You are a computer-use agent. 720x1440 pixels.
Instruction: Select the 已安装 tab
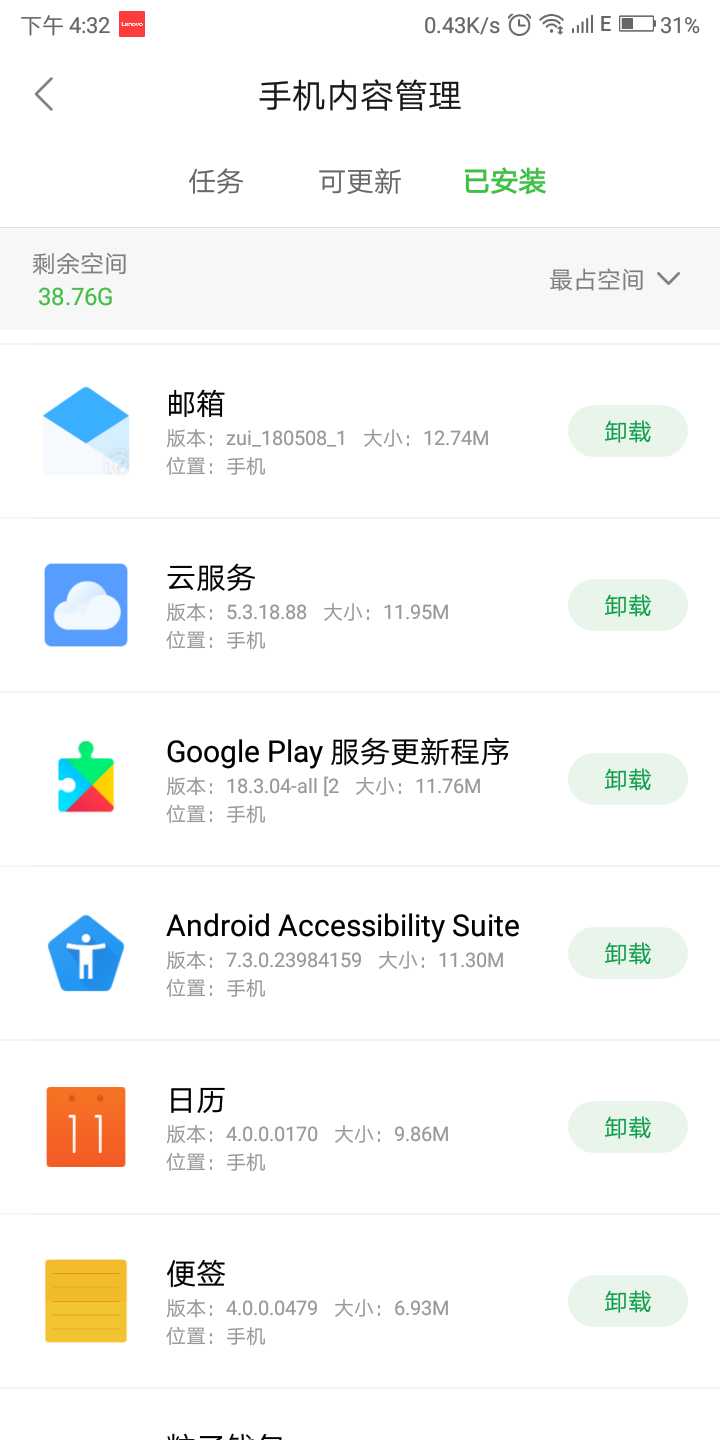tap(505, 181)
